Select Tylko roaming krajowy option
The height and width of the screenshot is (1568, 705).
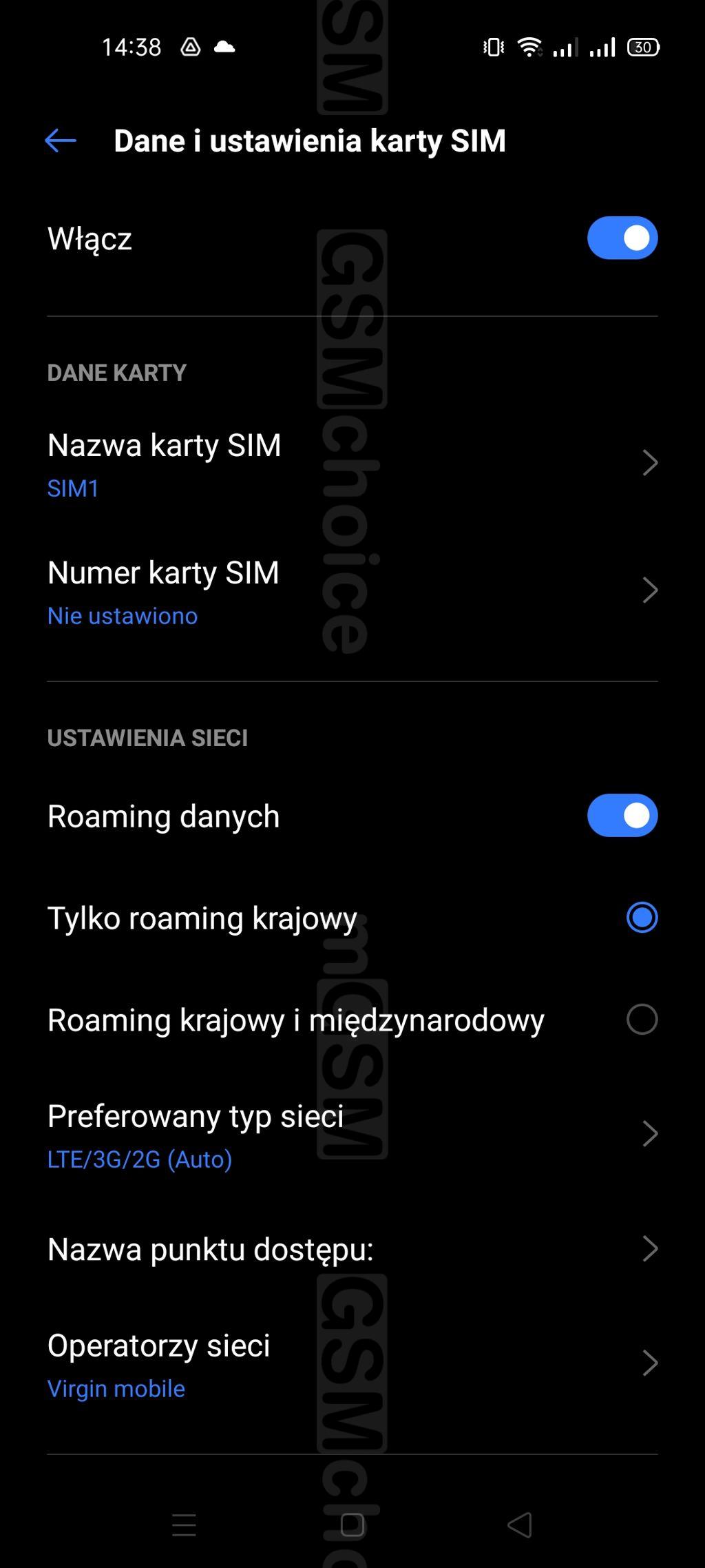(x=352, y=918)
